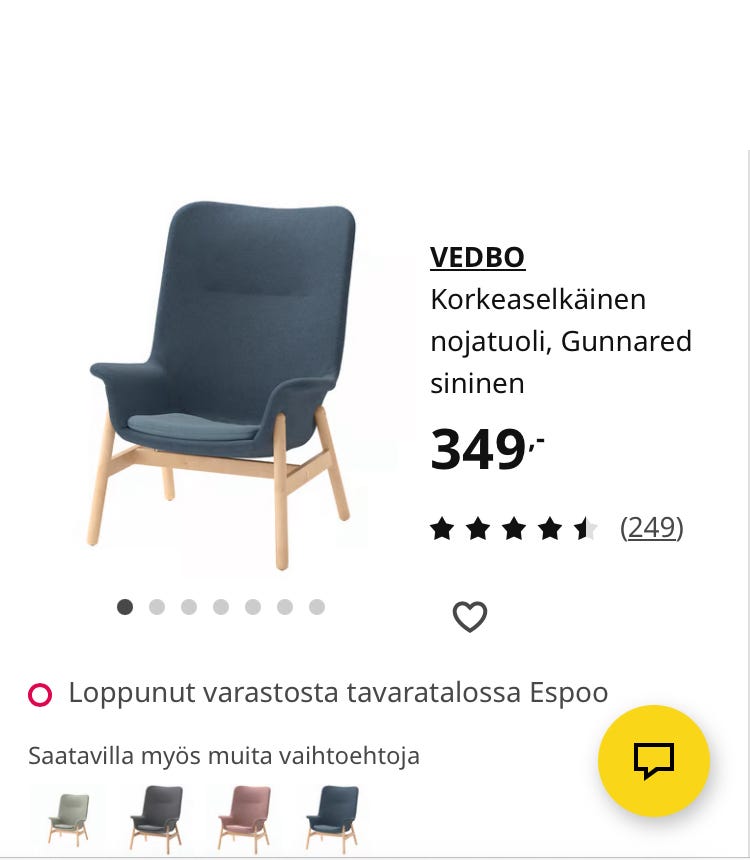Select the green VEDBO color variant

[66, 818]
